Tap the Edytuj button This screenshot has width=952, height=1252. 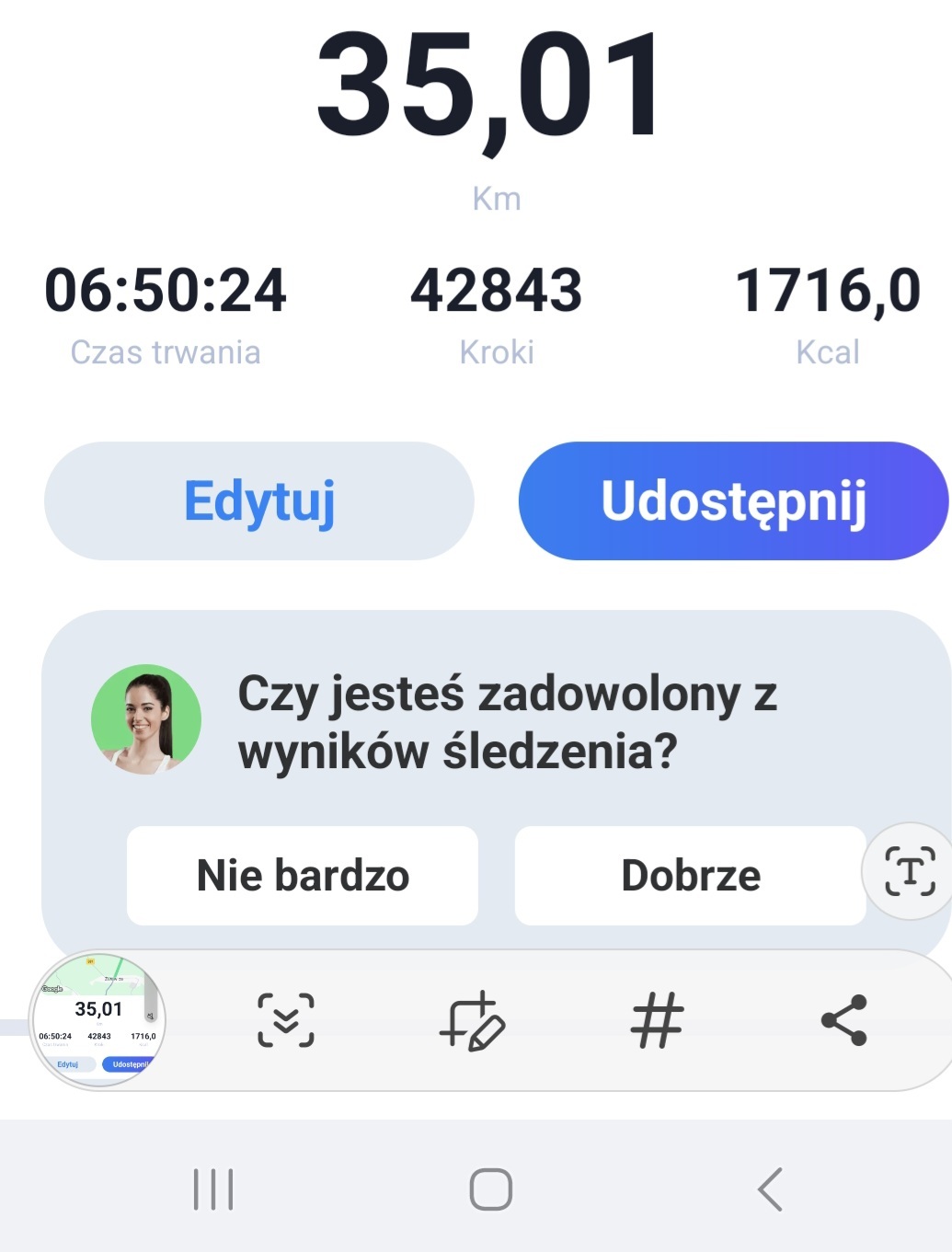click(x=259, y=501)
